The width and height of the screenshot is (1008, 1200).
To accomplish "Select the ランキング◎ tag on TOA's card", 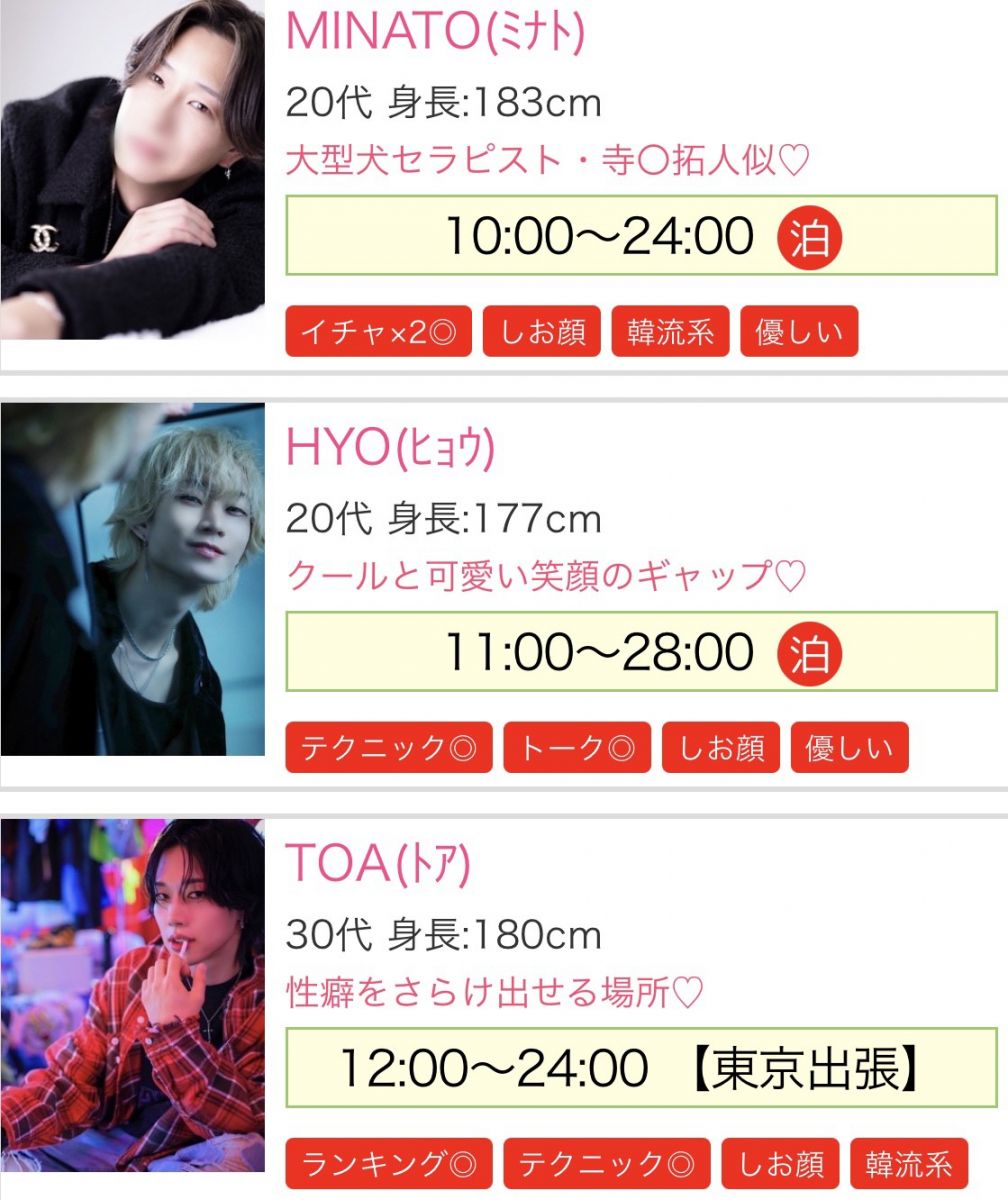I will 388,1164.
